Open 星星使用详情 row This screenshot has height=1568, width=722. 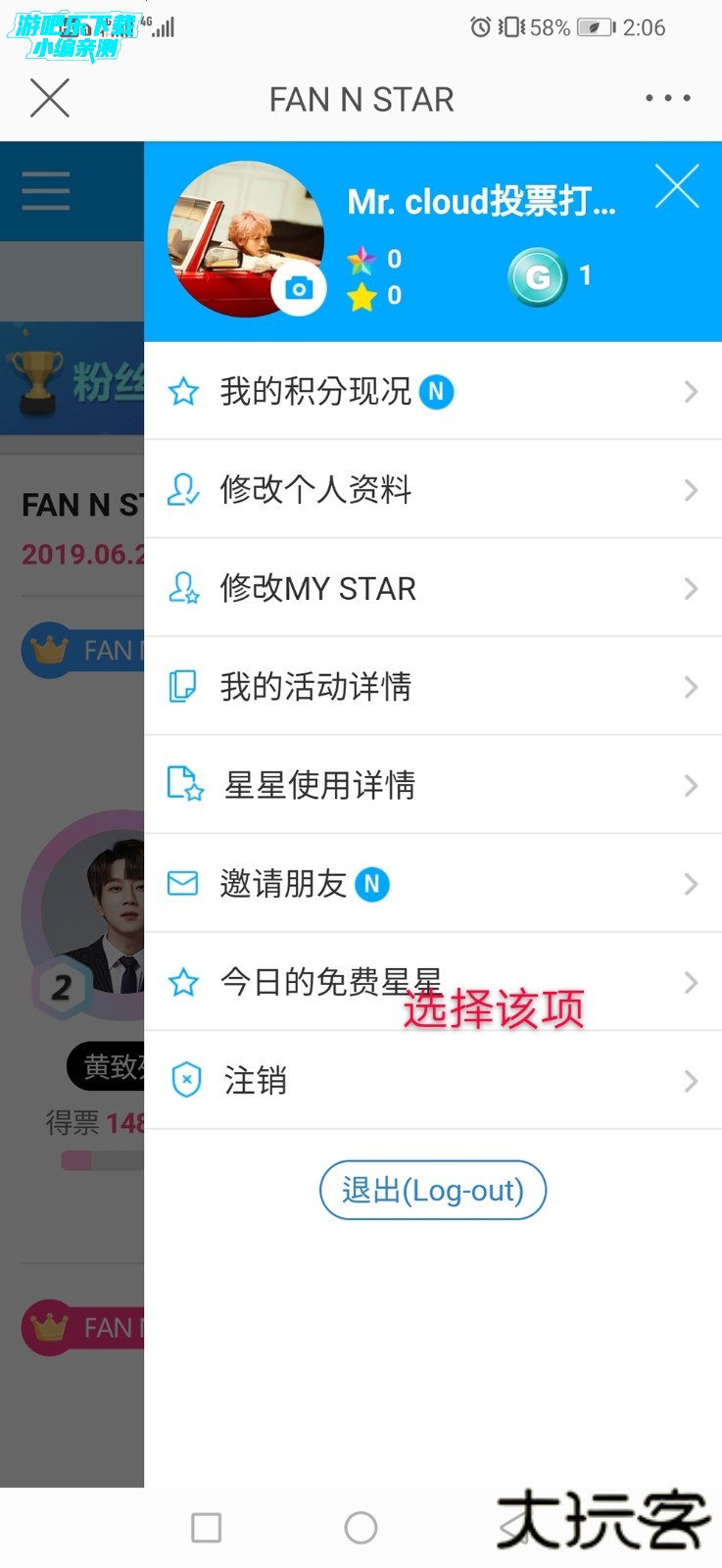432,785
